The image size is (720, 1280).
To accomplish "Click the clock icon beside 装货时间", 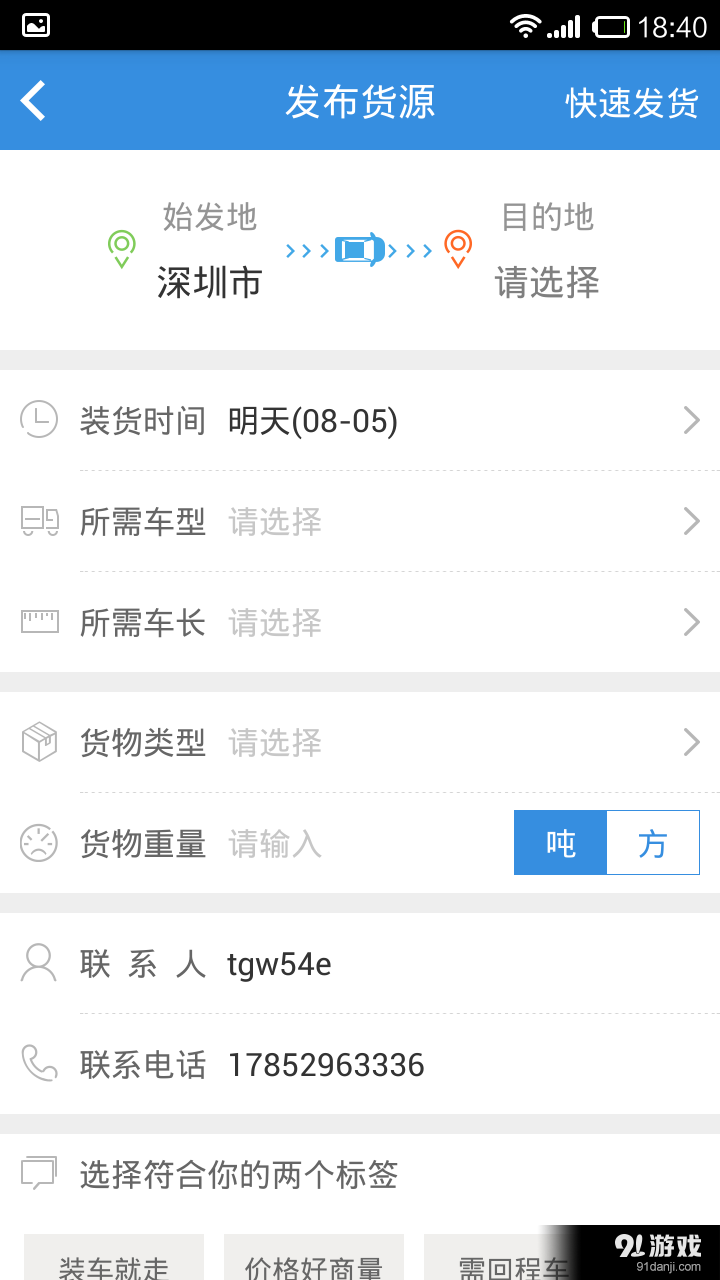I will [39, 420].
